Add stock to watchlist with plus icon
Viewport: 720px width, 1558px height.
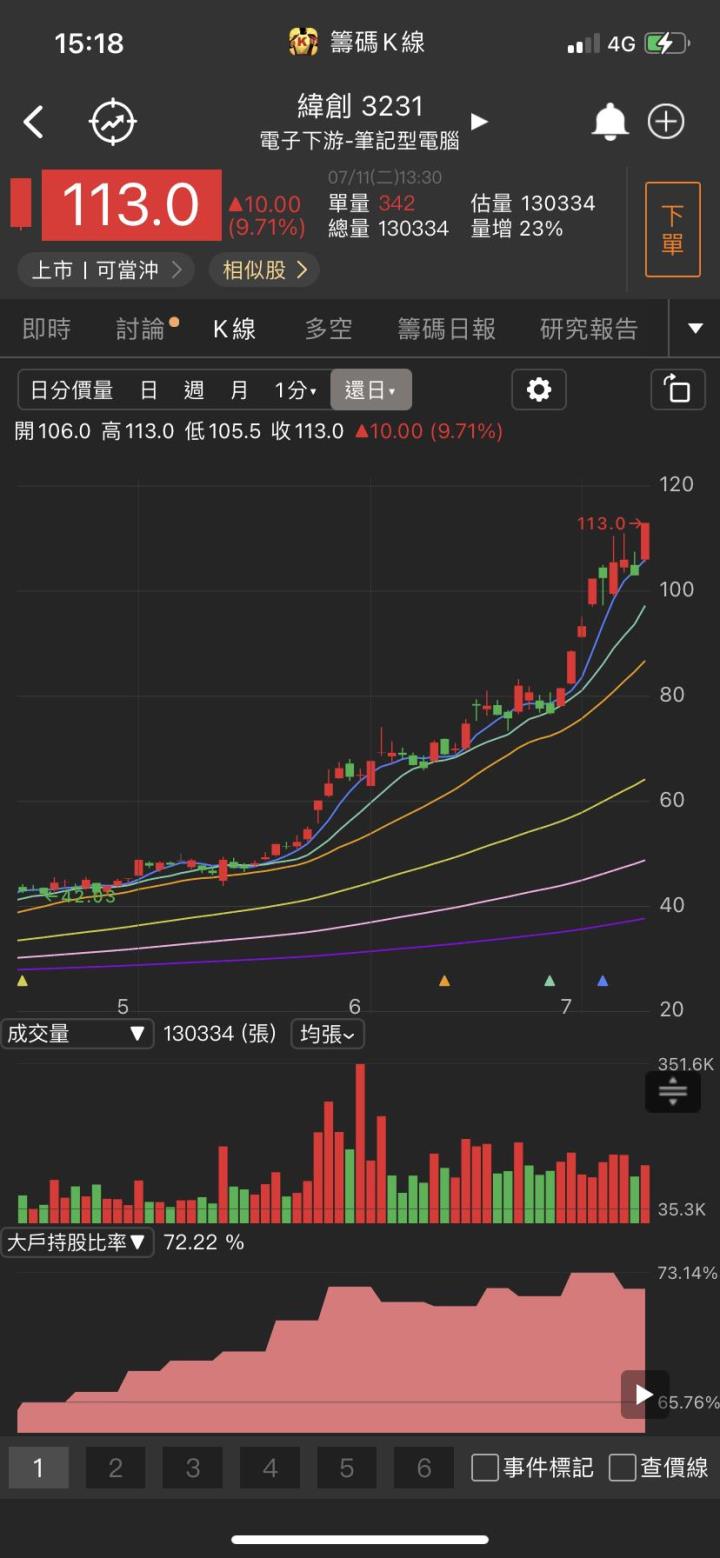tap(666, 122)
